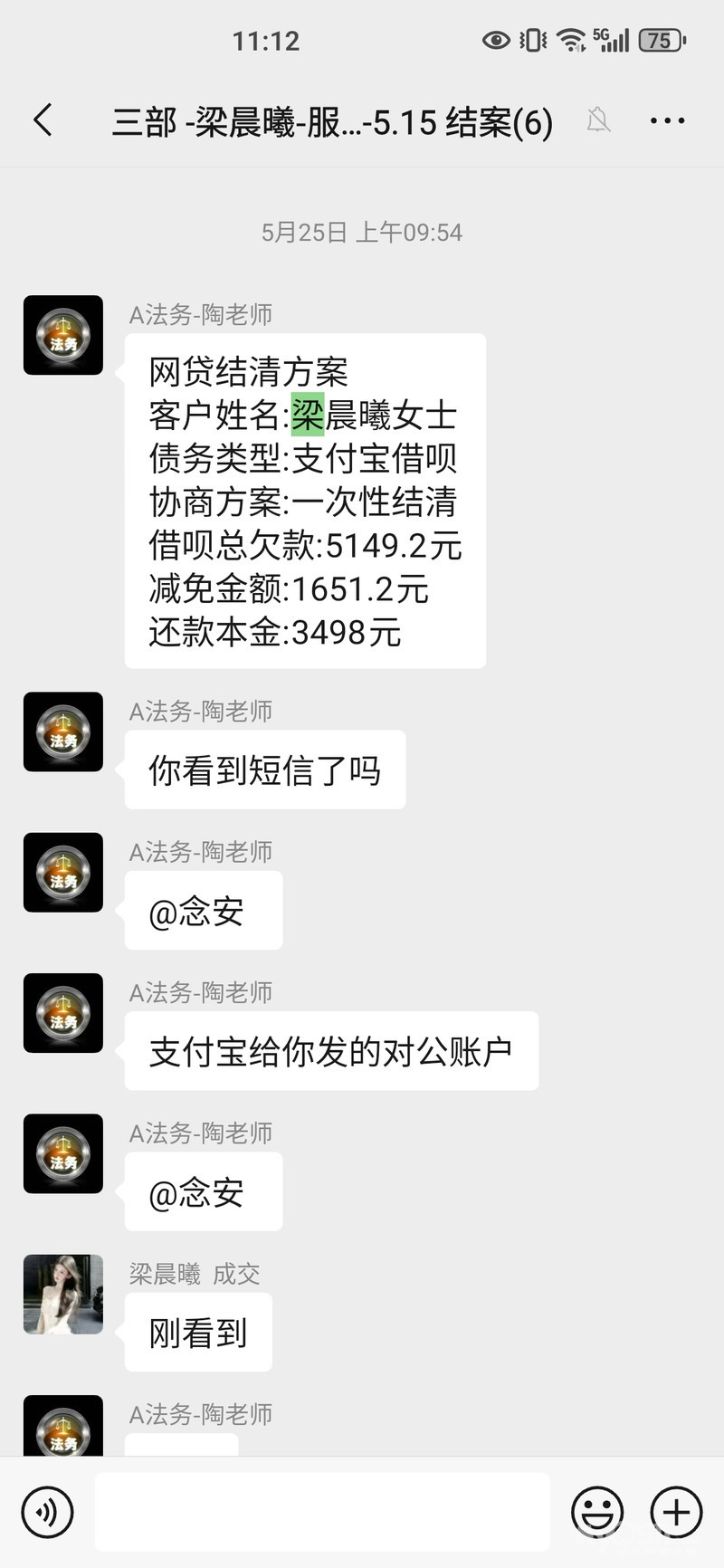
Task: Open the three-dot chat menu
Action: point(667,120)
